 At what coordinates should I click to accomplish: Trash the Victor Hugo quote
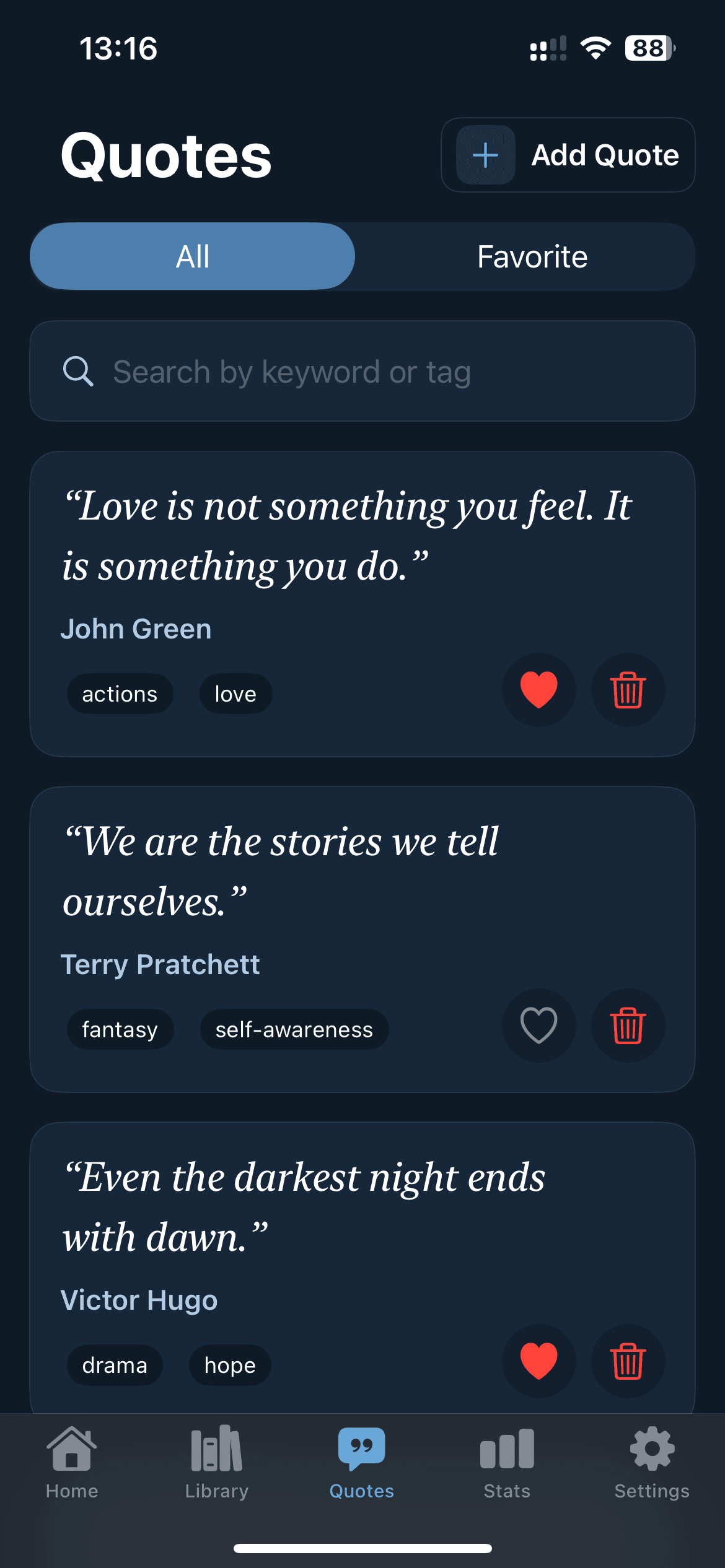pos(628,1361)
